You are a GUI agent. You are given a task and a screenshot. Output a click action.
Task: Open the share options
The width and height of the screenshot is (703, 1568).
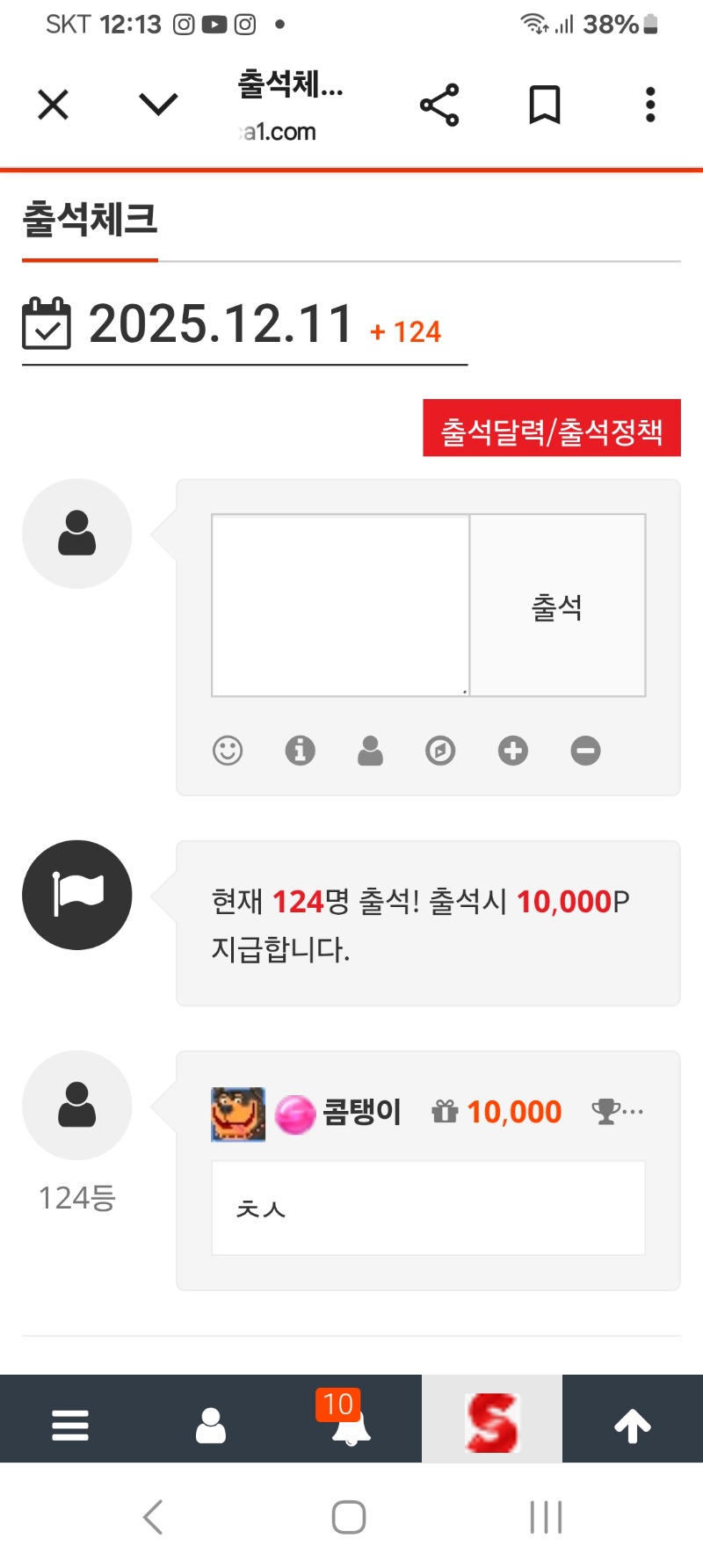(439, 104)
